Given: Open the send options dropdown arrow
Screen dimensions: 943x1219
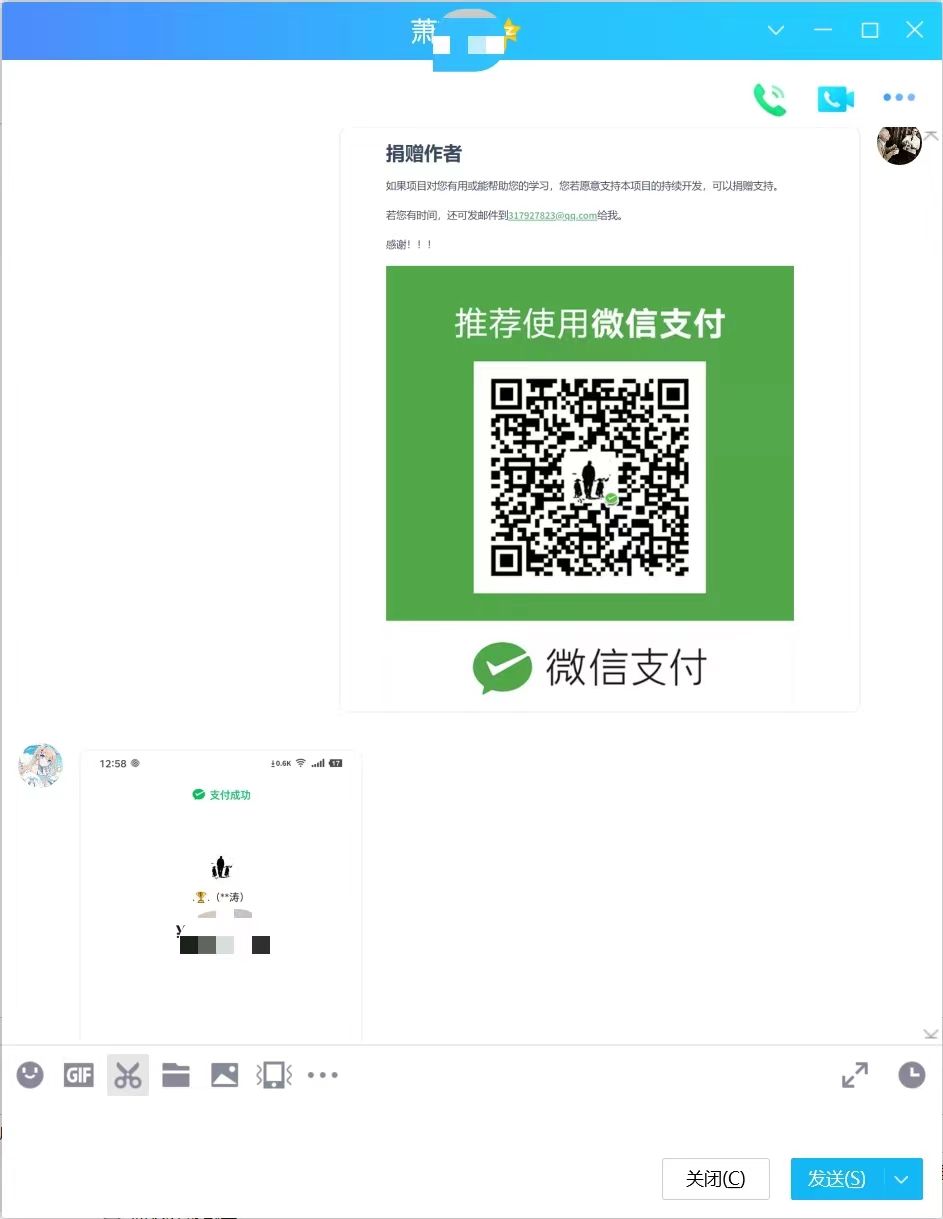Looking at the screenshot, I should point(902,1179).
